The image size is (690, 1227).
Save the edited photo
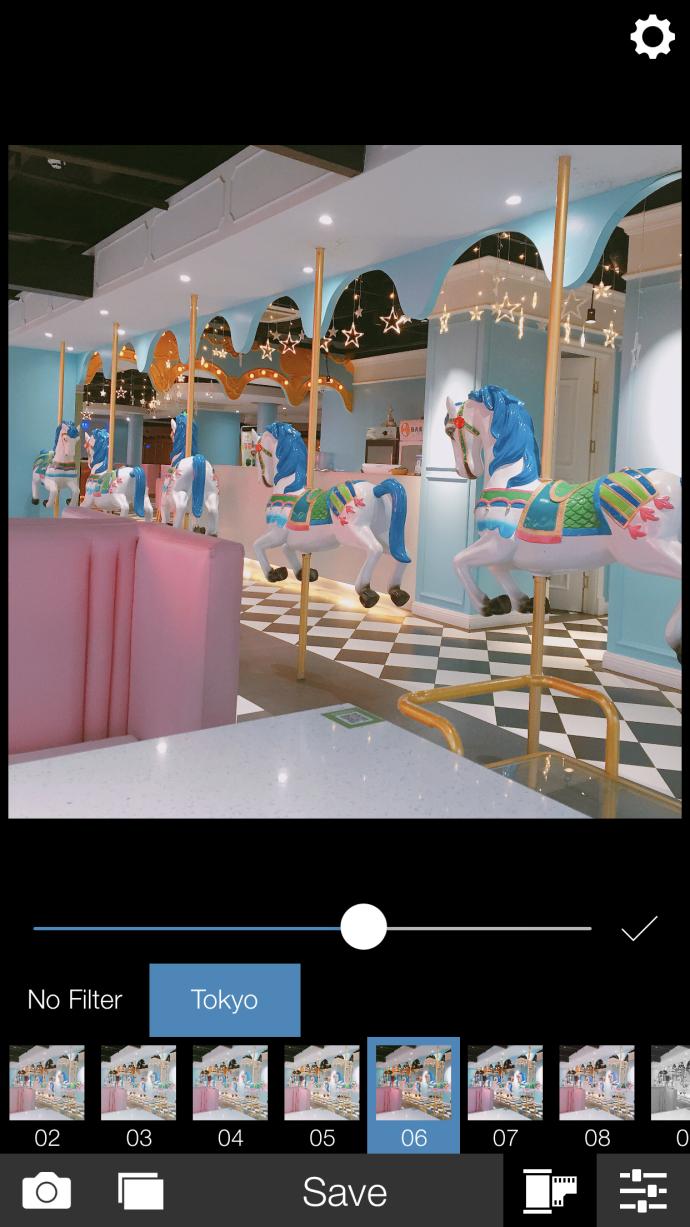click(344, 1191)
